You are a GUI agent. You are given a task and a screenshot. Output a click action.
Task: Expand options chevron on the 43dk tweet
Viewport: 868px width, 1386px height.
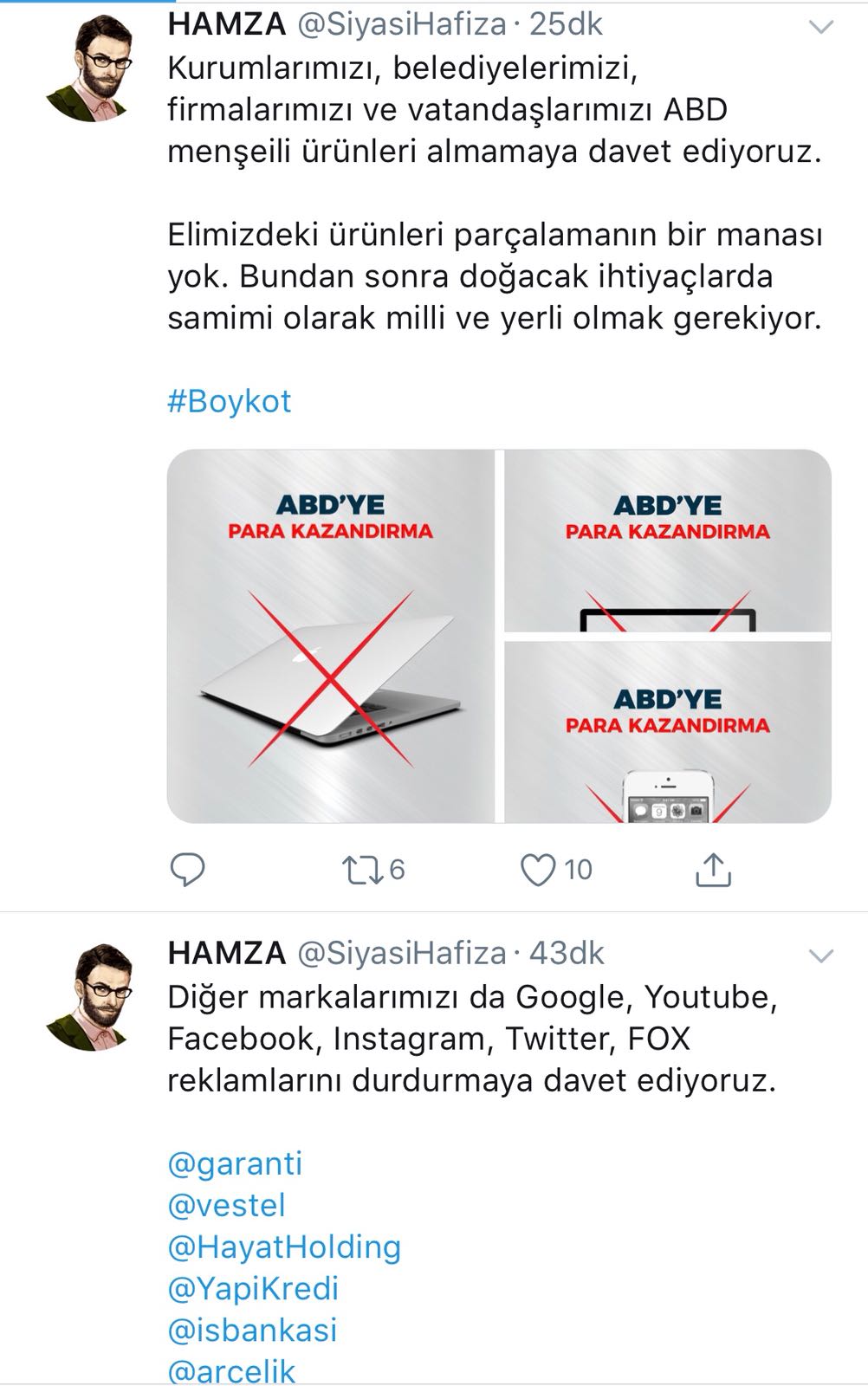[x=819, y=955]
